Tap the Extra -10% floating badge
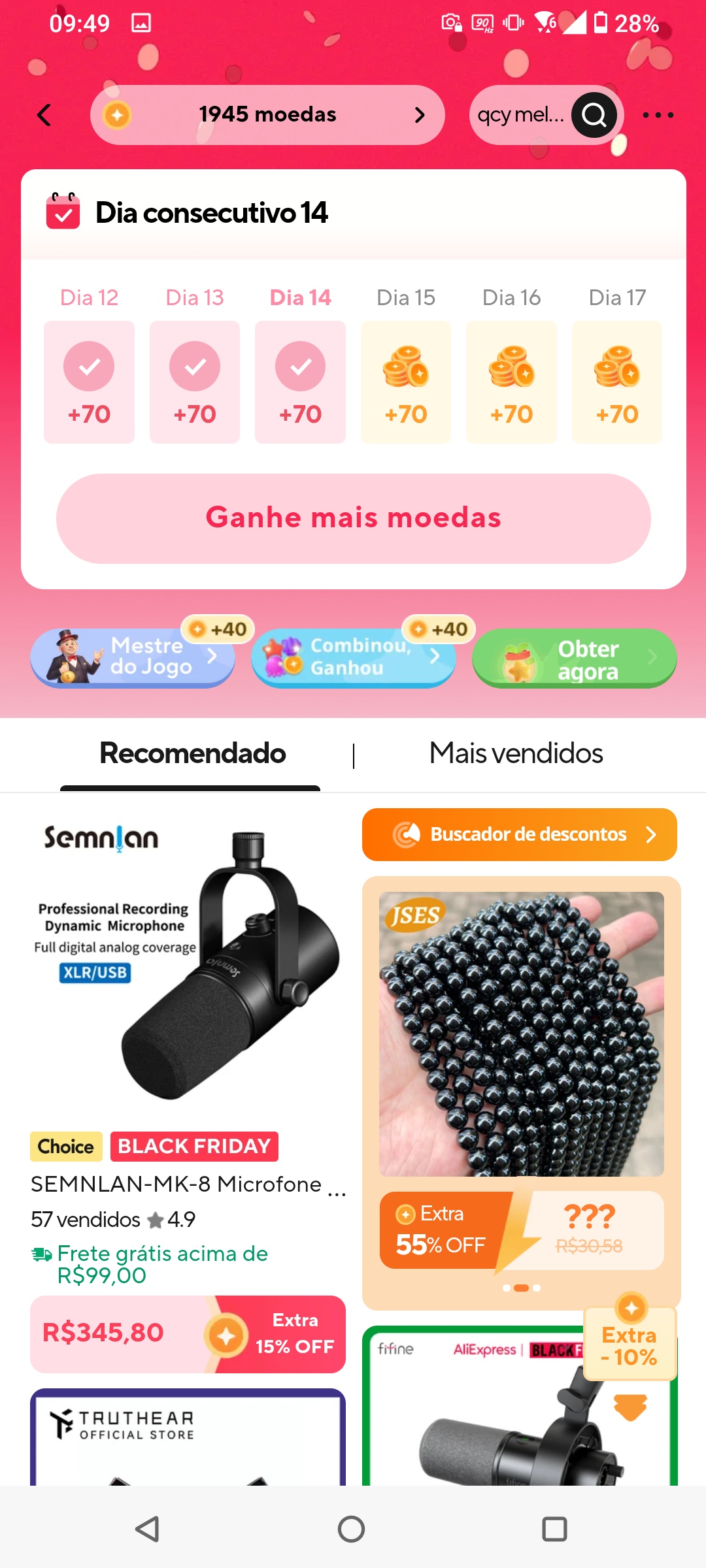Screen dimensions: 706x1568 (630, 1345)
